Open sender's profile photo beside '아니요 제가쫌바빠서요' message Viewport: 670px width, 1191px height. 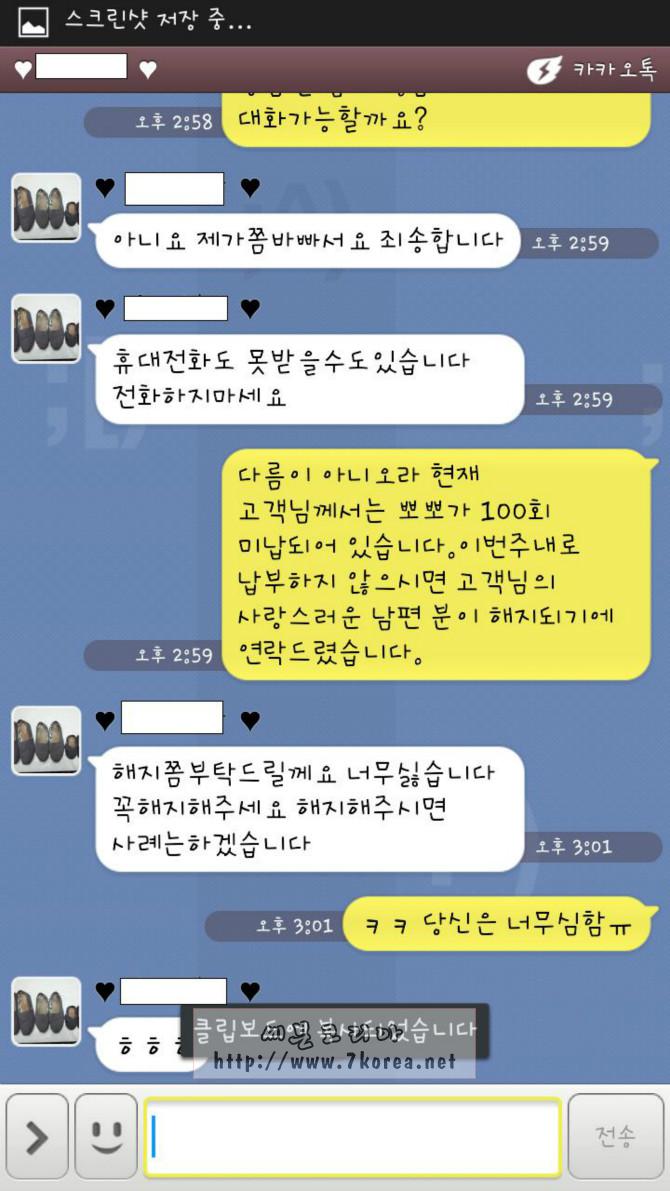(46, 208)
